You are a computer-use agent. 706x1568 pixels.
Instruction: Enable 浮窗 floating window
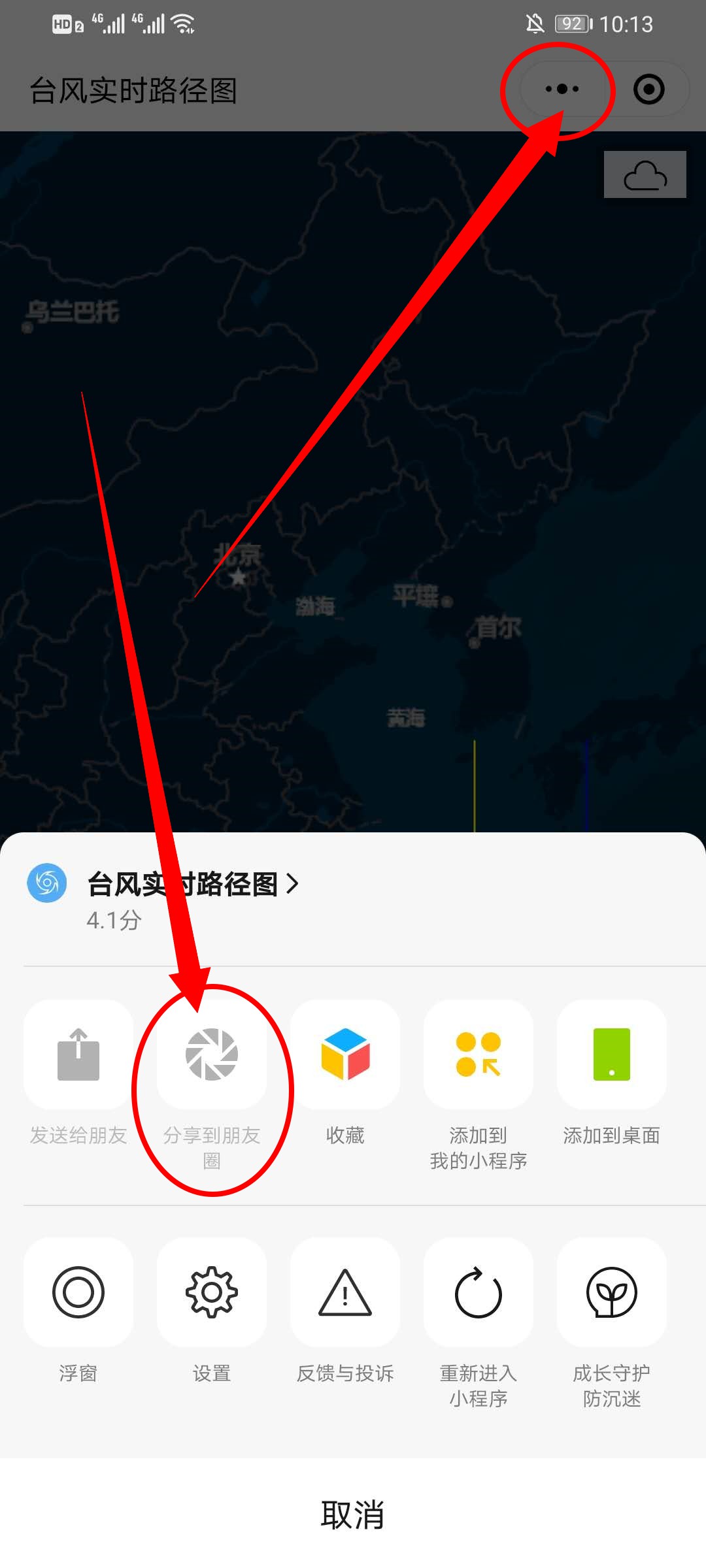pyautogui.click(x=78, y=1292)
